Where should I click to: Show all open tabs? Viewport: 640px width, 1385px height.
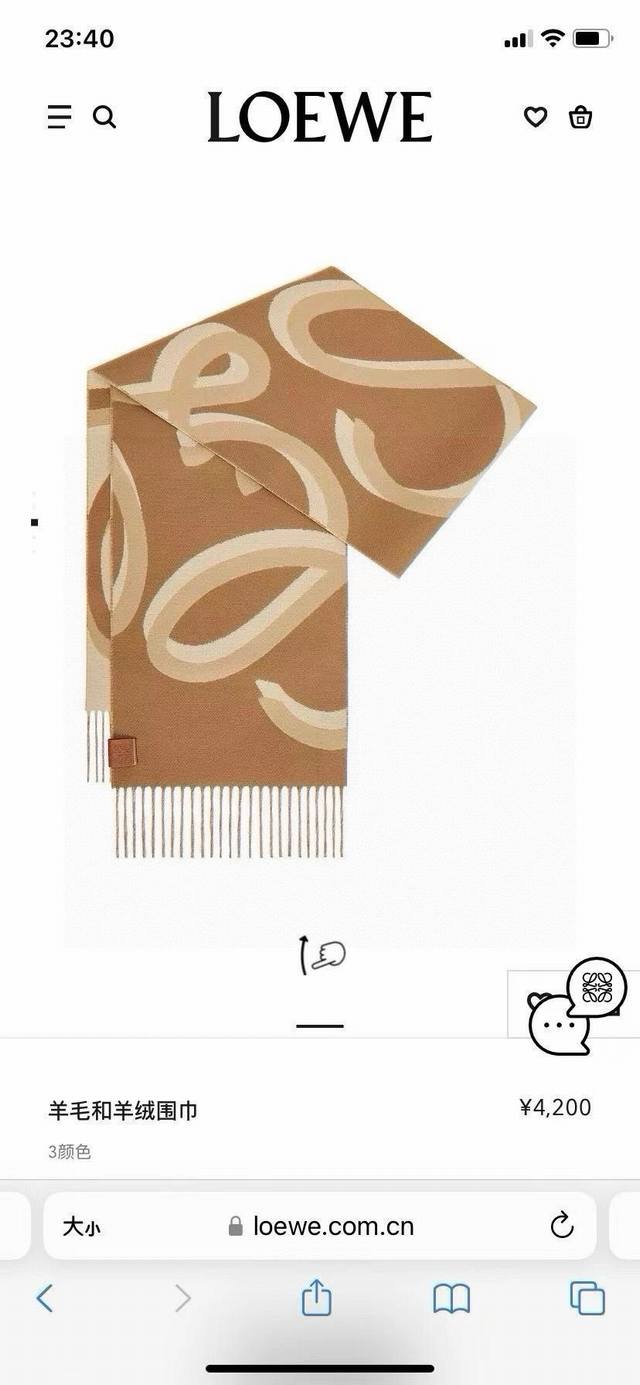(587, 1298)
